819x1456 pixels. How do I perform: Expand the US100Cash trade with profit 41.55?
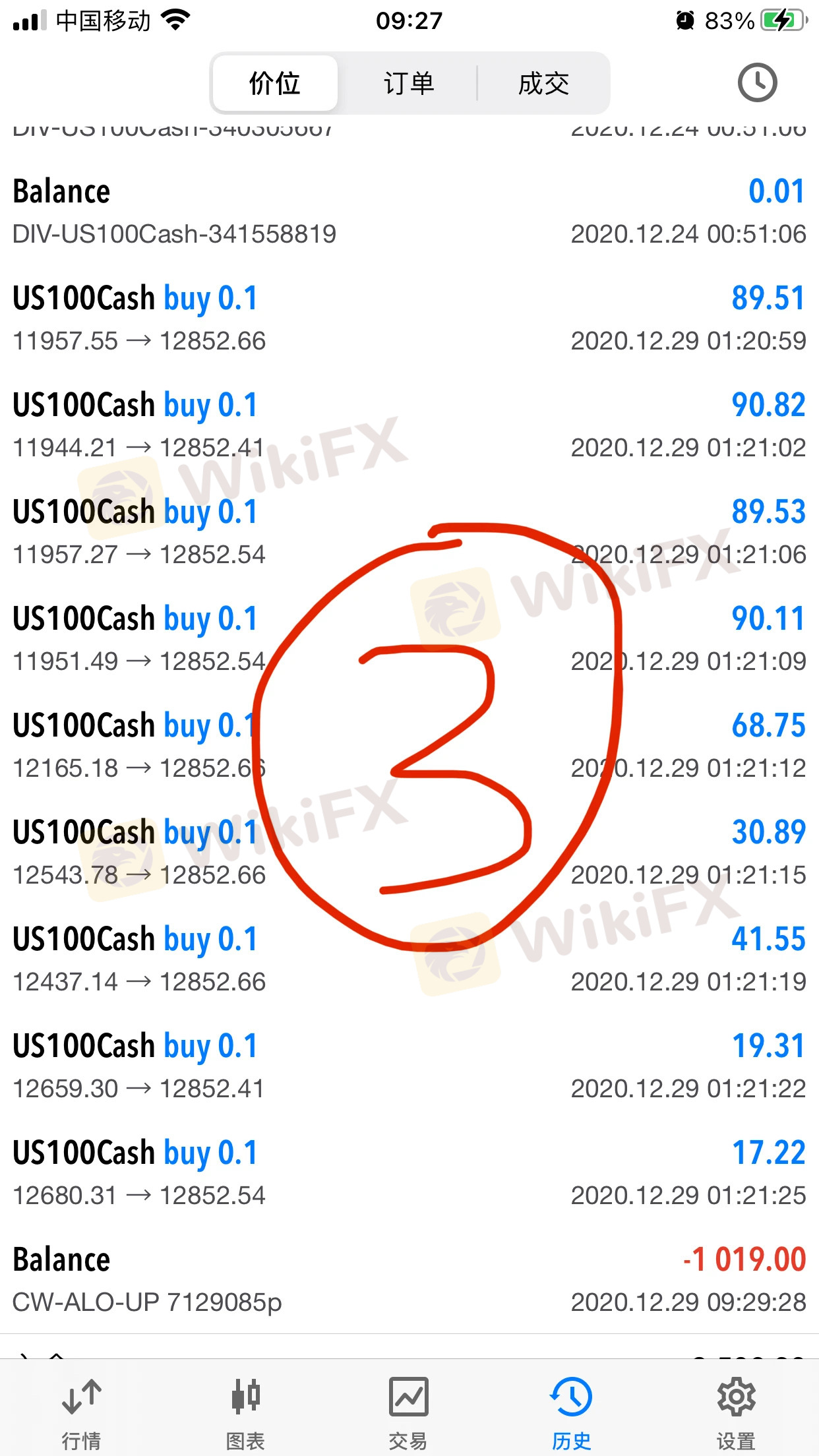click(x=409, y=959)
